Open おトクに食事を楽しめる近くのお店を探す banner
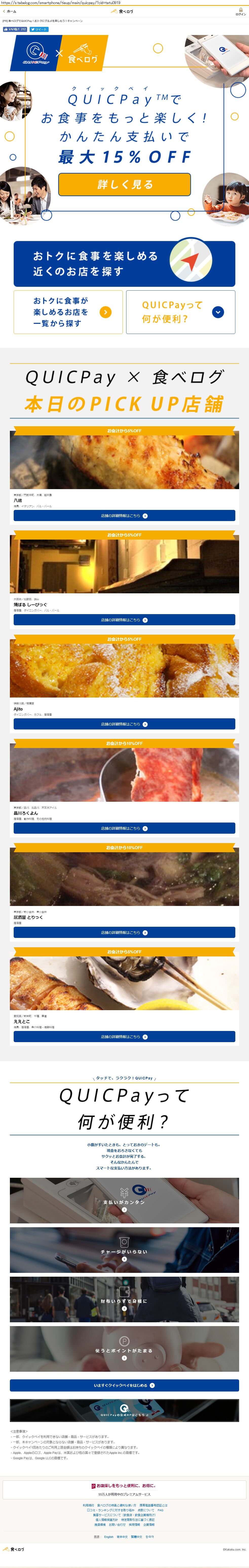The image size is (249, 1568). (x=124, y=263)
